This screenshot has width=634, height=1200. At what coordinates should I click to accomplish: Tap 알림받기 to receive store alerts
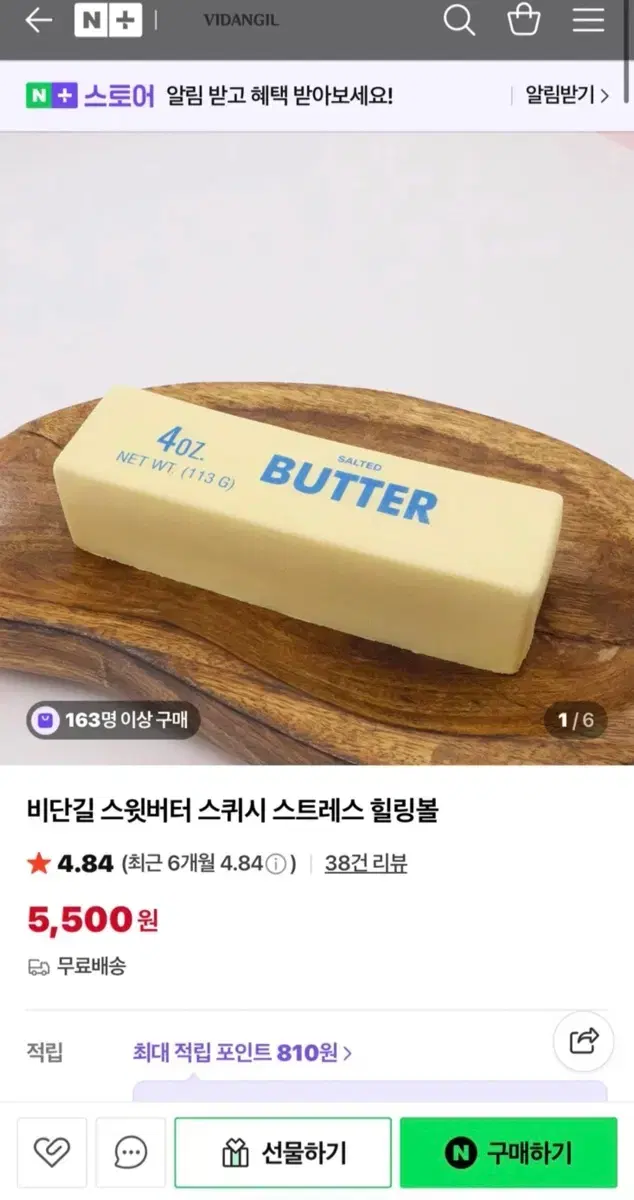(x=567, y=95)
